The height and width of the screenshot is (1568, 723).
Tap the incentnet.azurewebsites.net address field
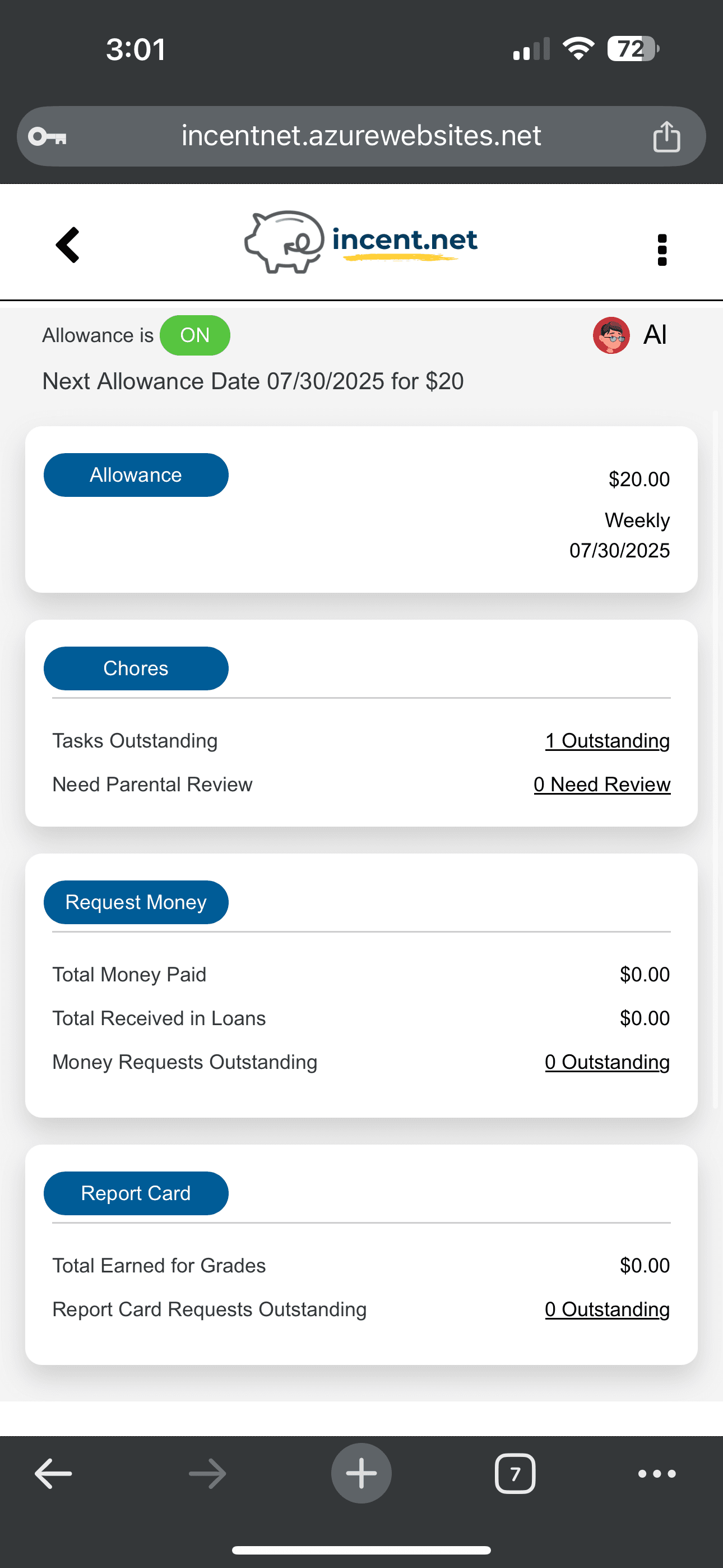[361, 136]
